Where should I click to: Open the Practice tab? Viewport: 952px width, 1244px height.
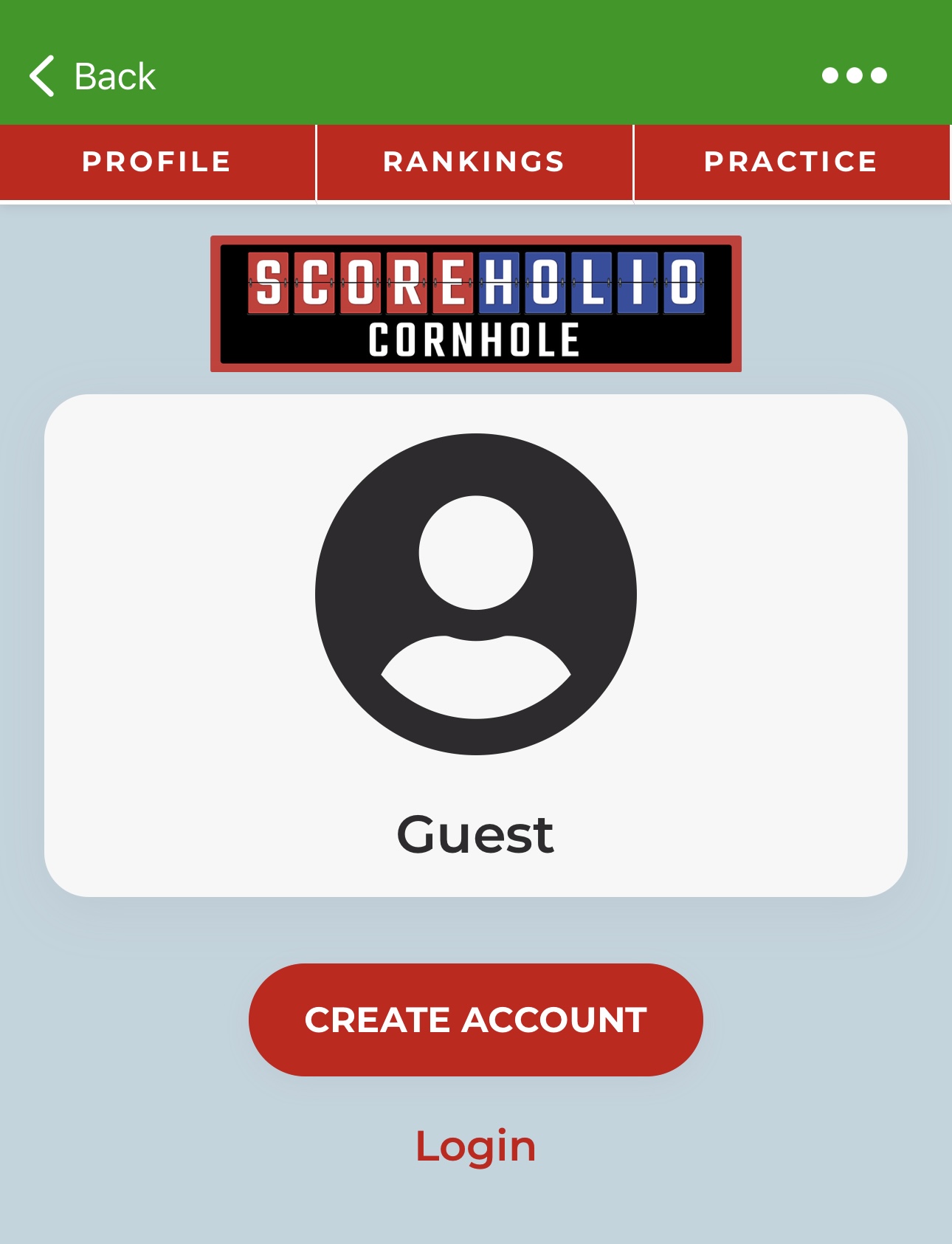coord(791,162)
